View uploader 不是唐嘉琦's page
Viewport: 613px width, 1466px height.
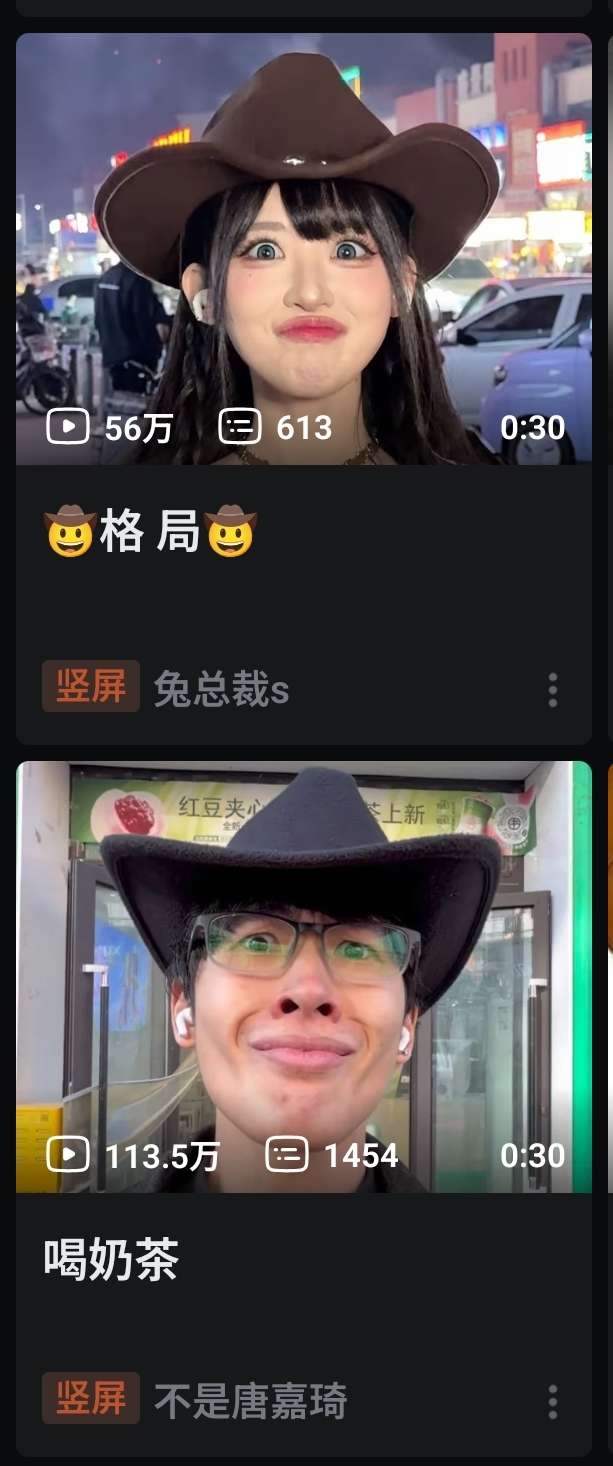[x=250, y=1402]
